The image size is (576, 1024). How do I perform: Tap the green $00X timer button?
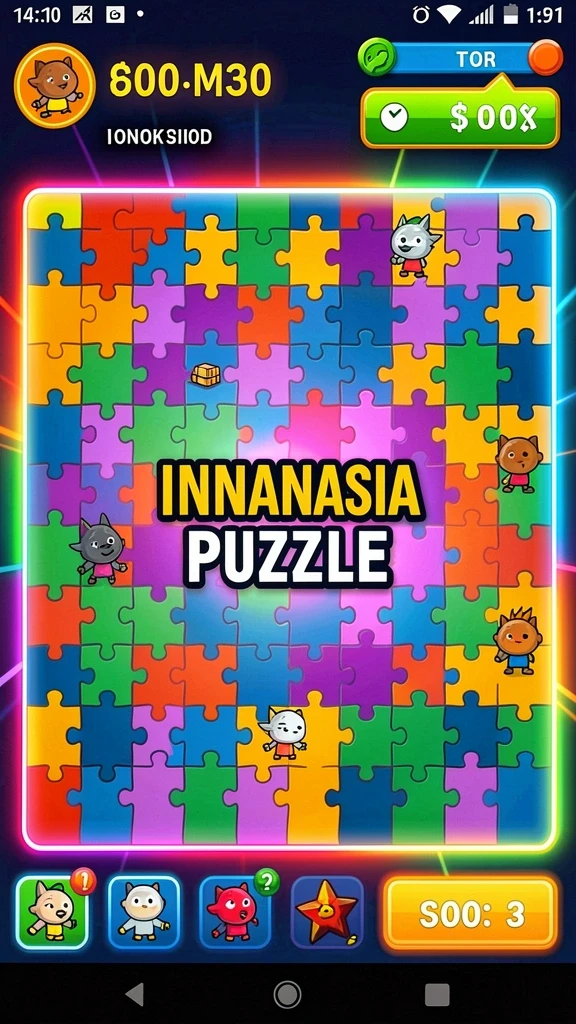pos(460,118)
